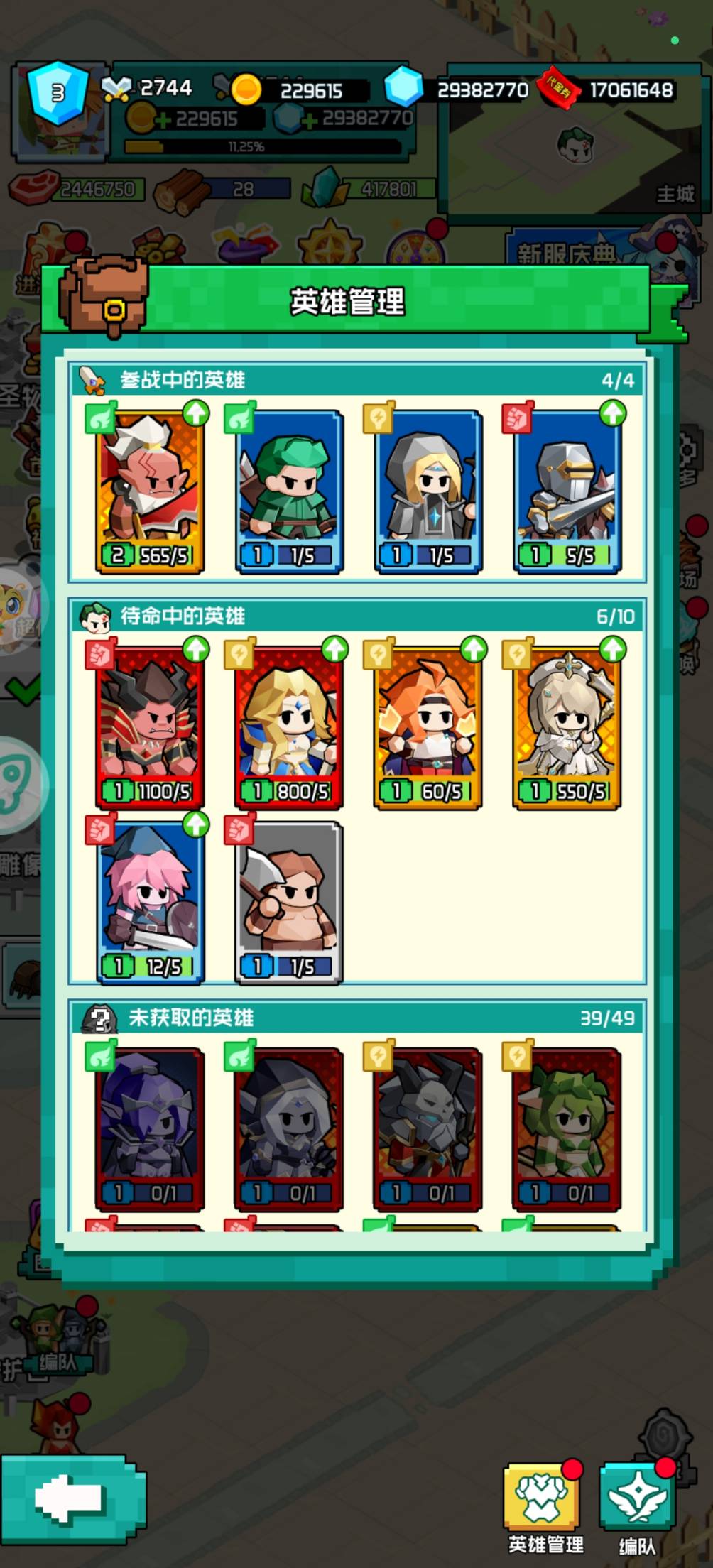View the locked horned armored hero card

coord(428,1129)
